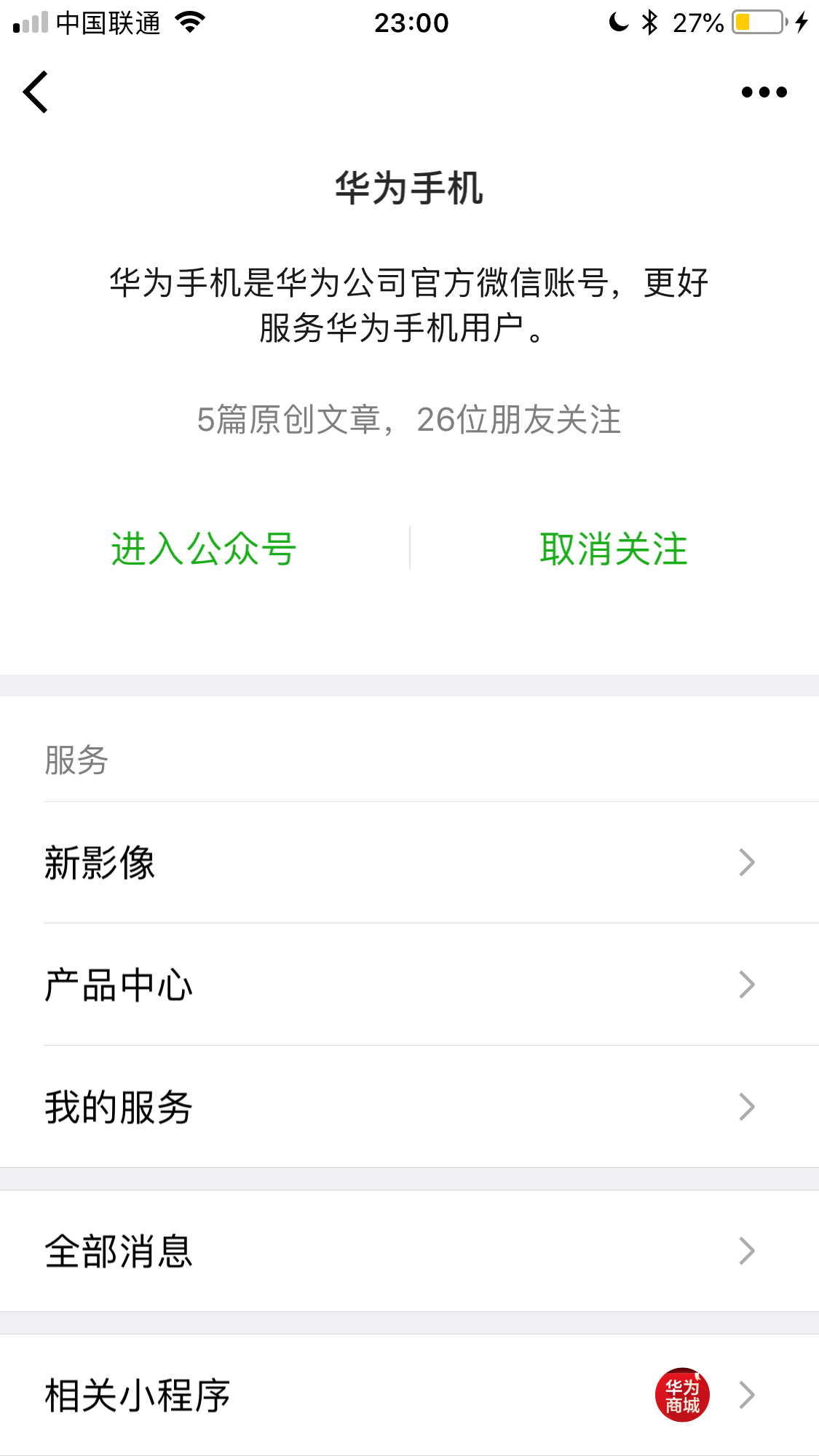The width and height of the screenshot is (819, 1456).
Task: Go back using the top-left arrow
Action: pyautogui.click(x=36, y=92)
